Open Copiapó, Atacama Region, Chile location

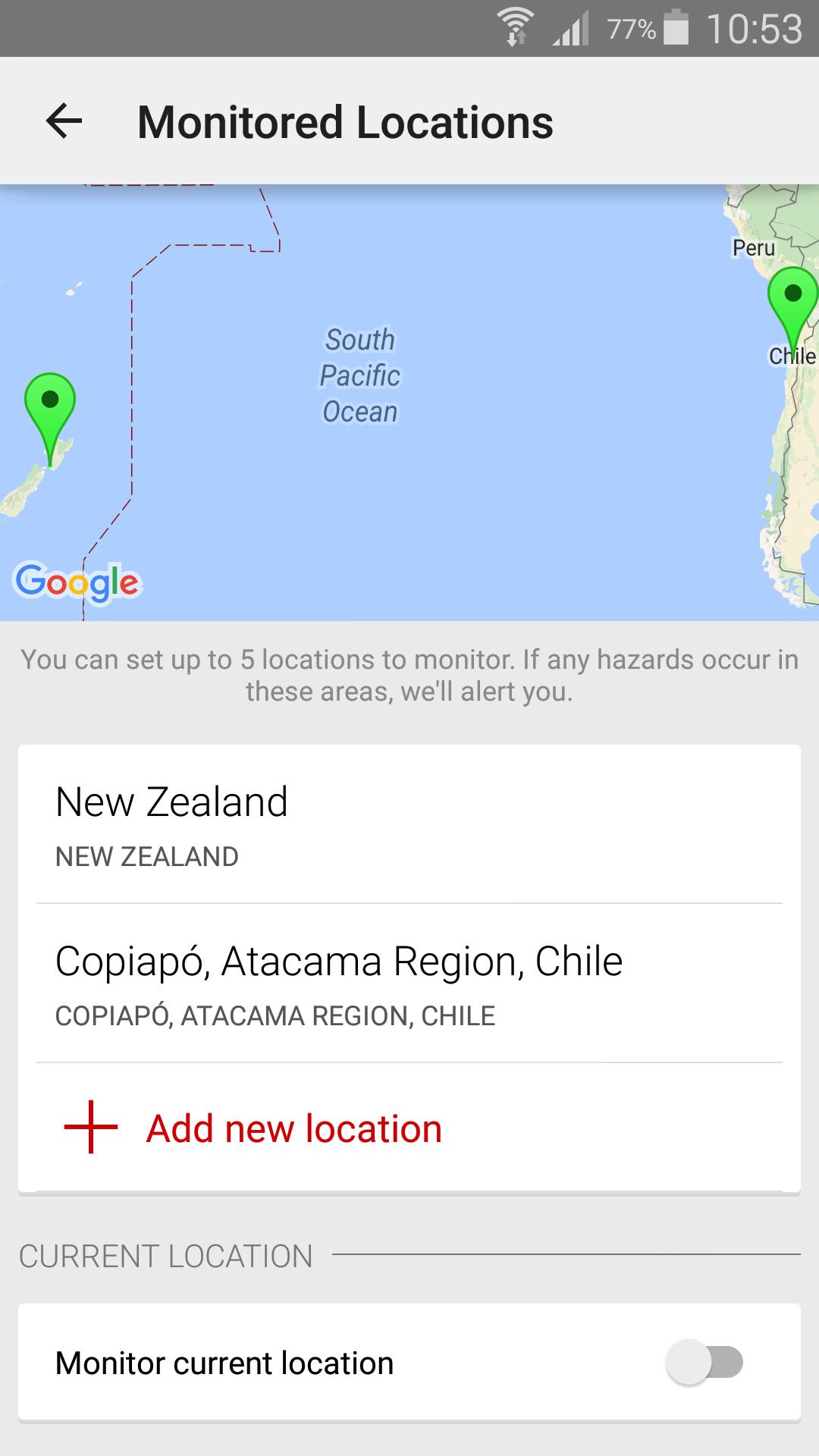click(x=409, y=984)
